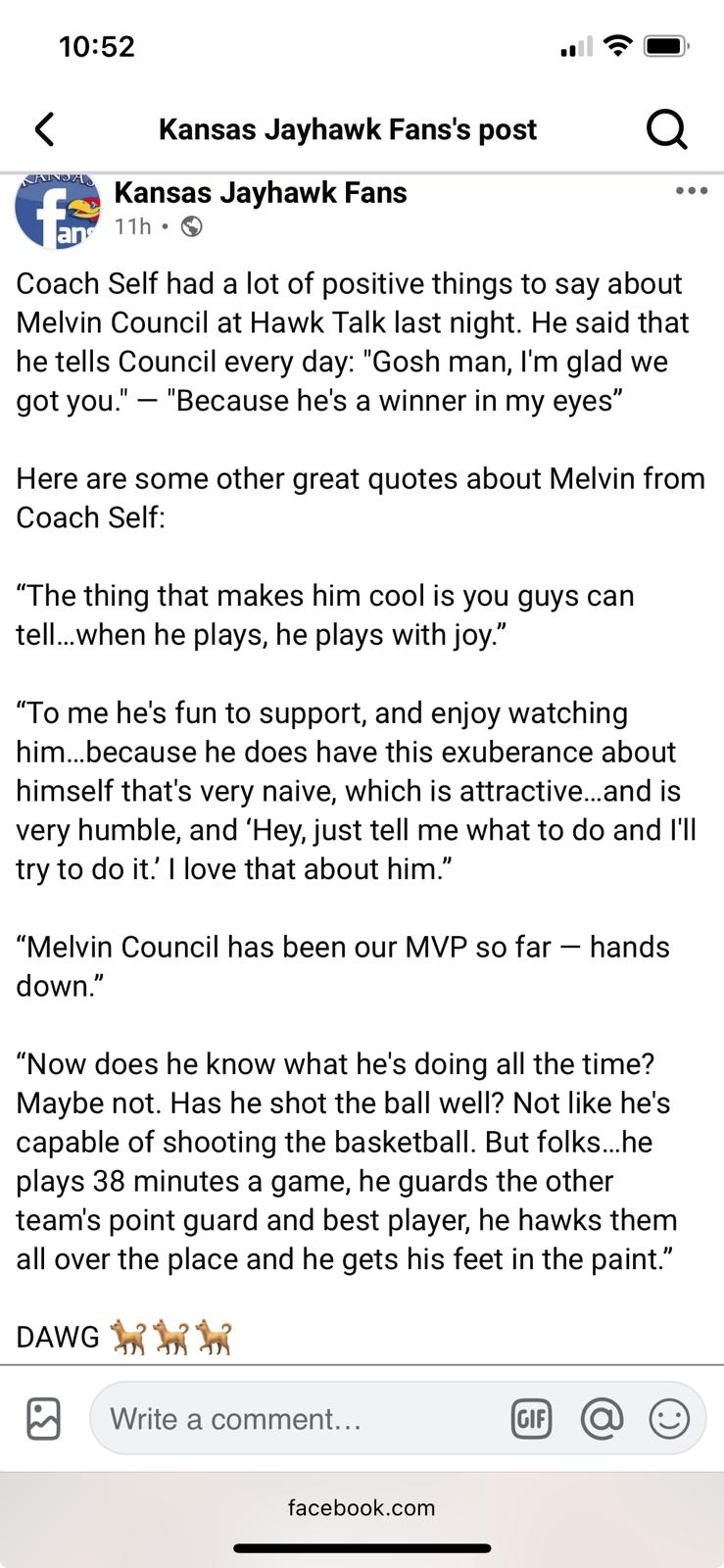Tap the Write a comment field
This screenshot has height=1568, width=724.
pyautogui.click(x=294, y=1418)
